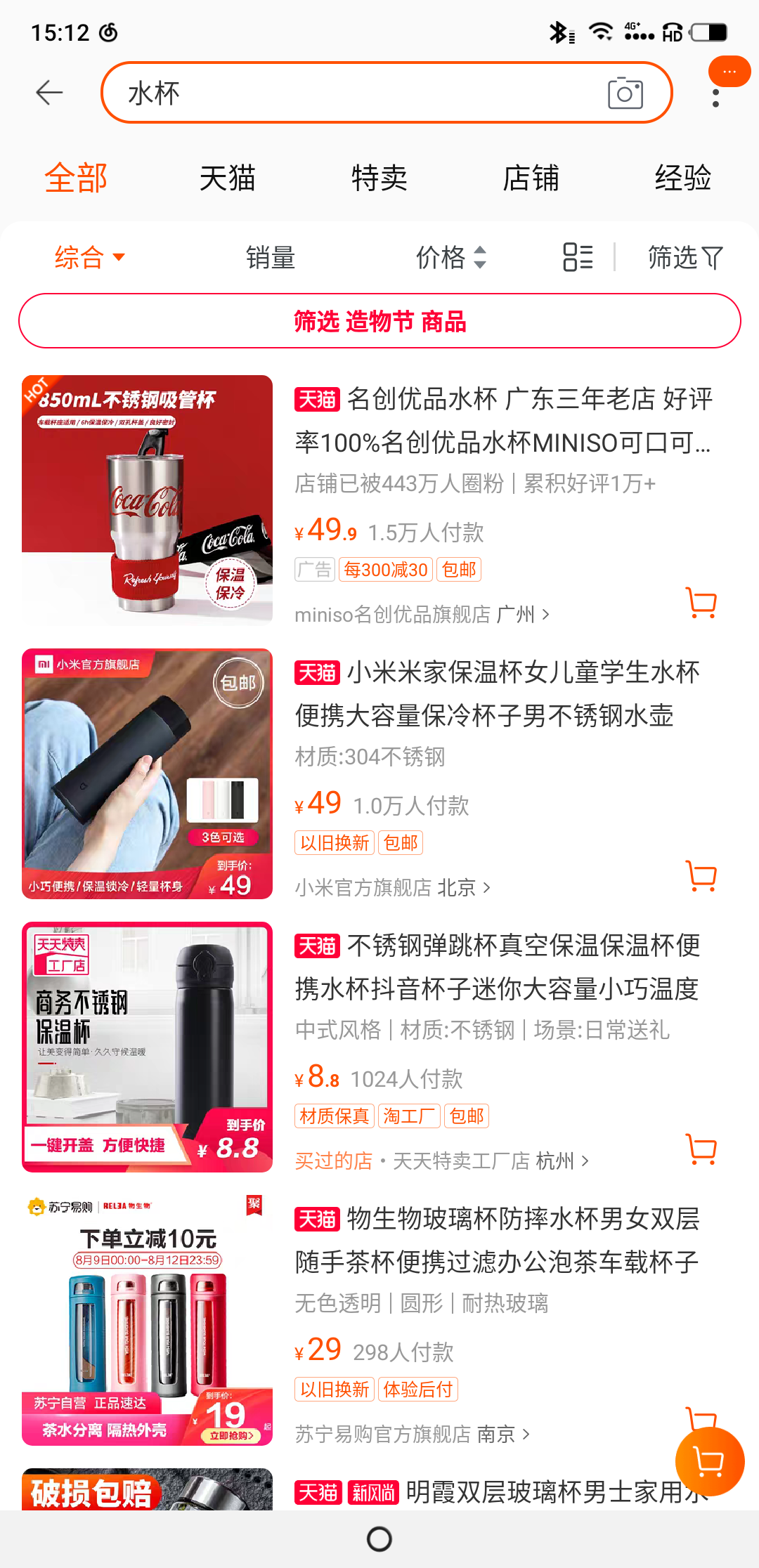
Task: Visit 天天特卖工厂店 杭州 store
Action: (x=490, y=1161)
